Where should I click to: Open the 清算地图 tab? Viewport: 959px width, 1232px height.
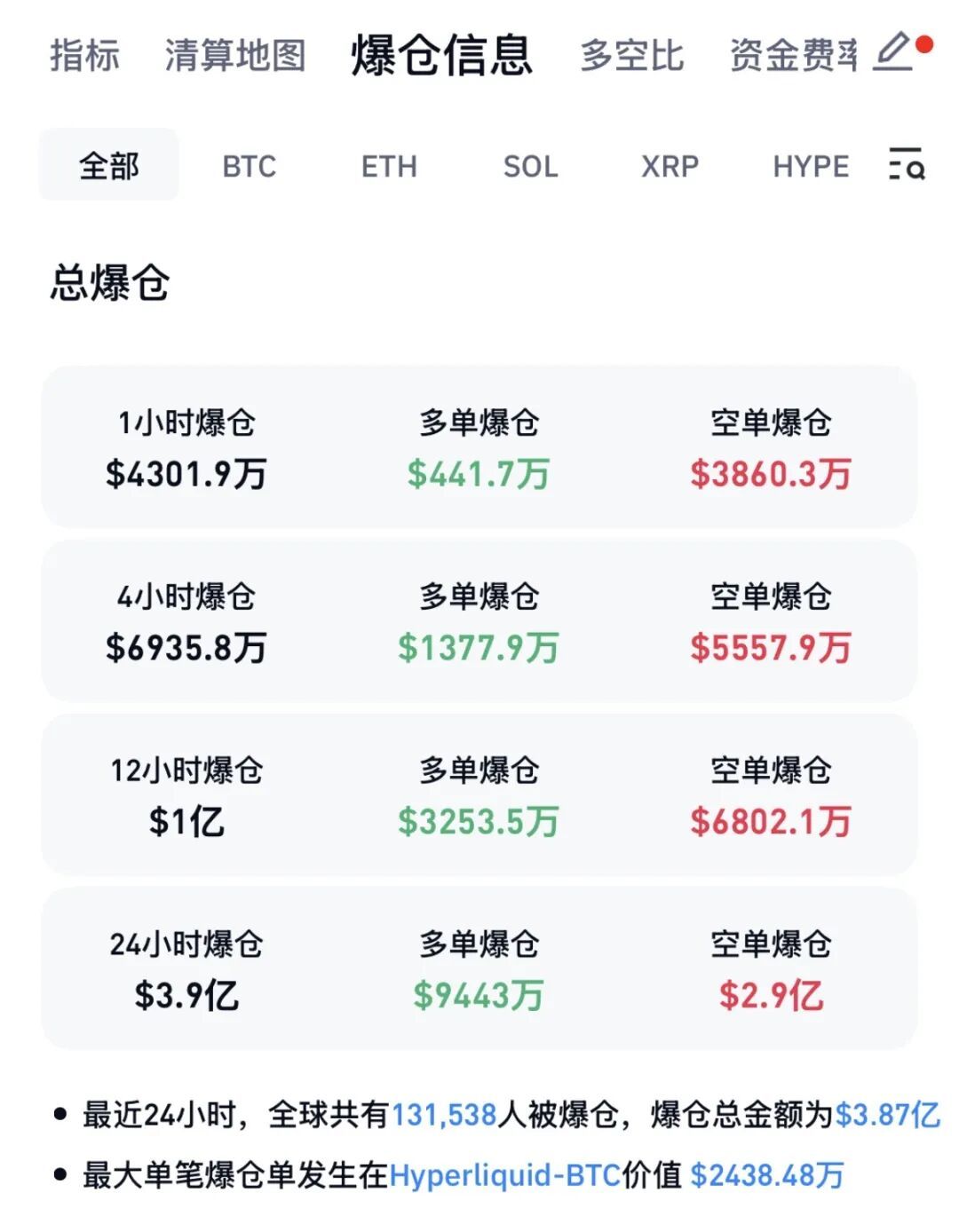click(234, 55)
